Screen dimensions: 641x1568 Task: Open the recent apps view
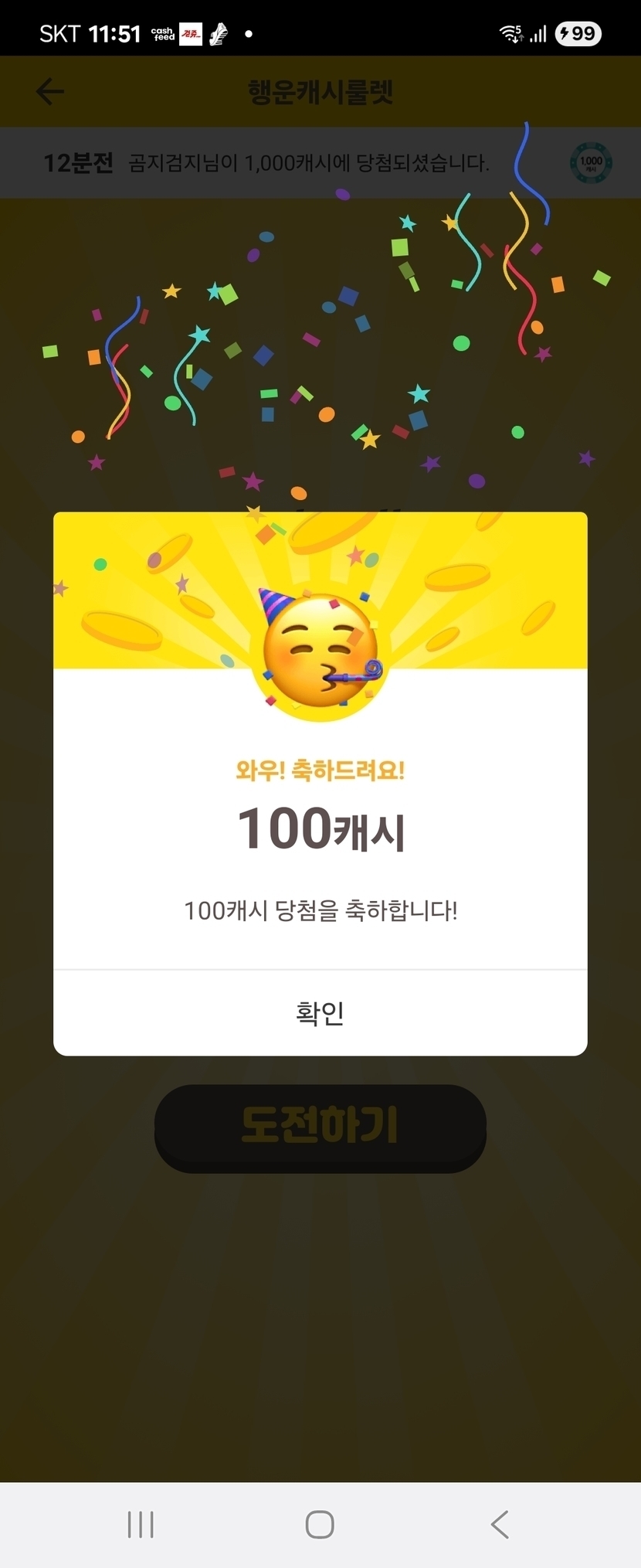[x=141, y=1524]
